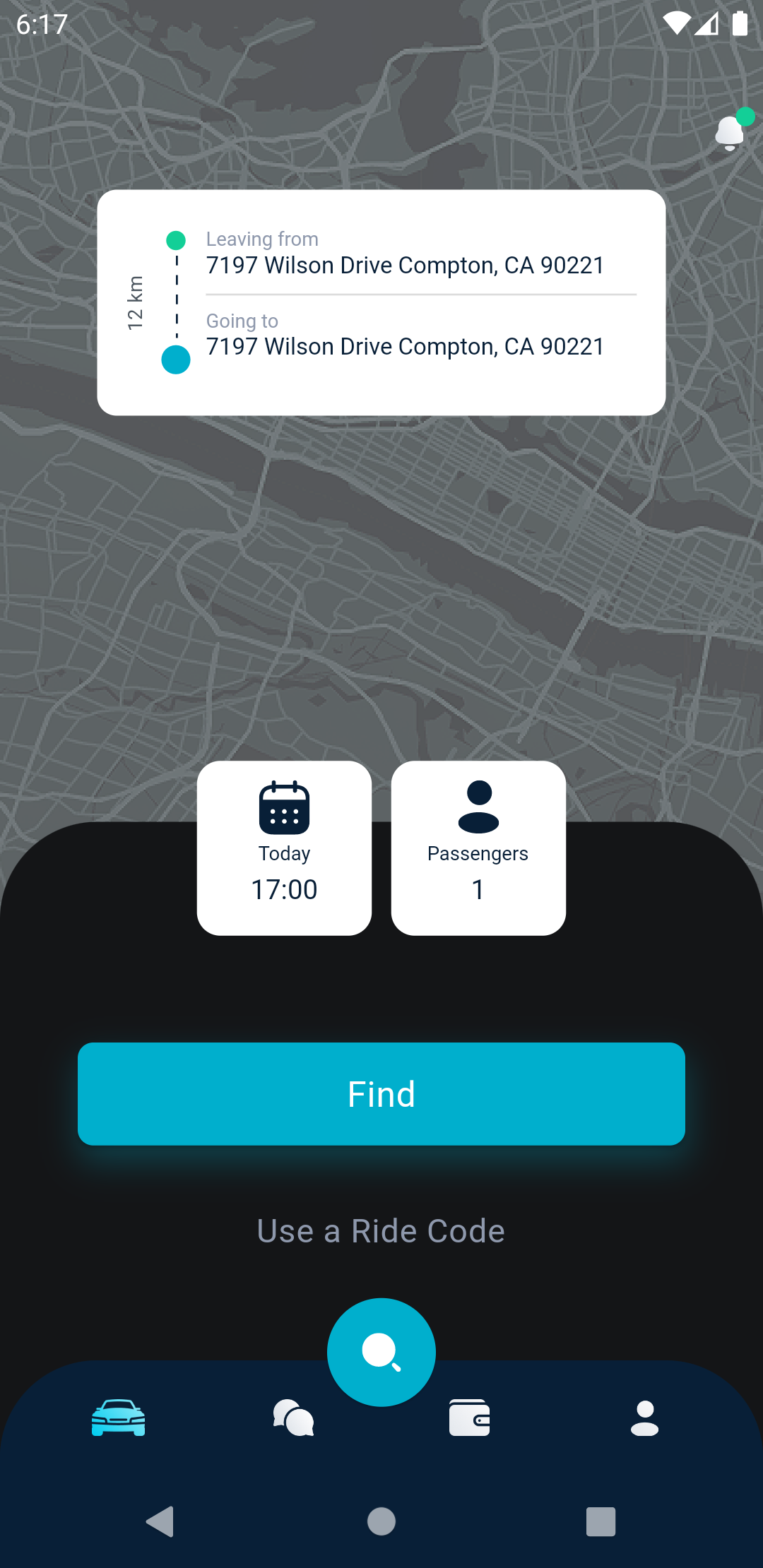This screenshot has width=763, height=1568.
Task: Select Use a Ride Code
Action: pos(381,1231)
